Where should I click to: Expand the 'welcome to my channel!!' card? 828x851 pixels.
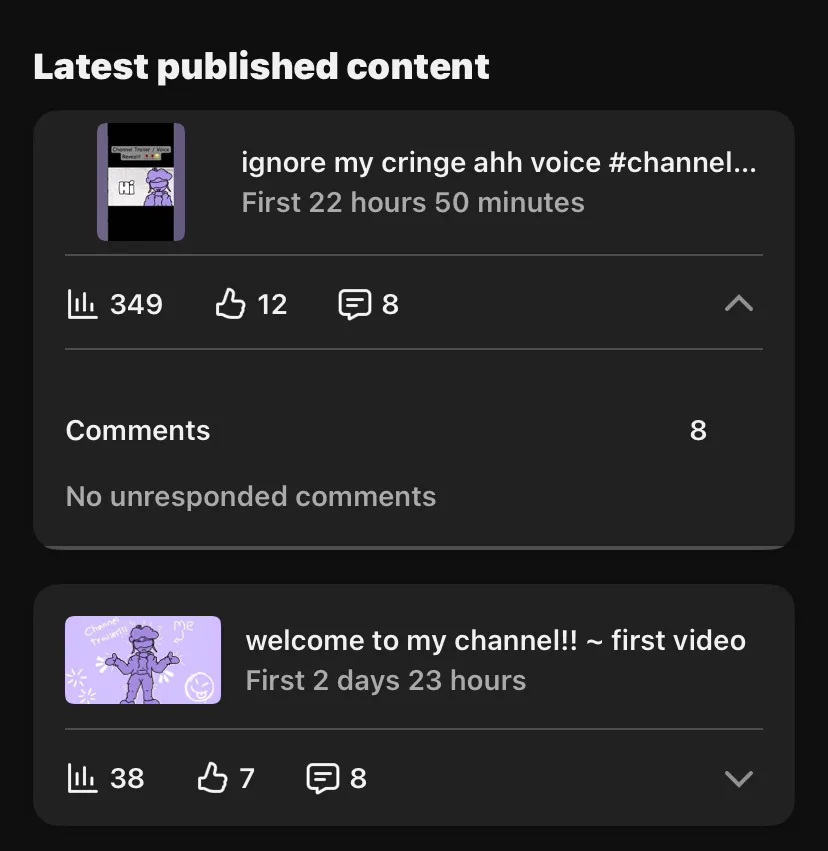738,778
